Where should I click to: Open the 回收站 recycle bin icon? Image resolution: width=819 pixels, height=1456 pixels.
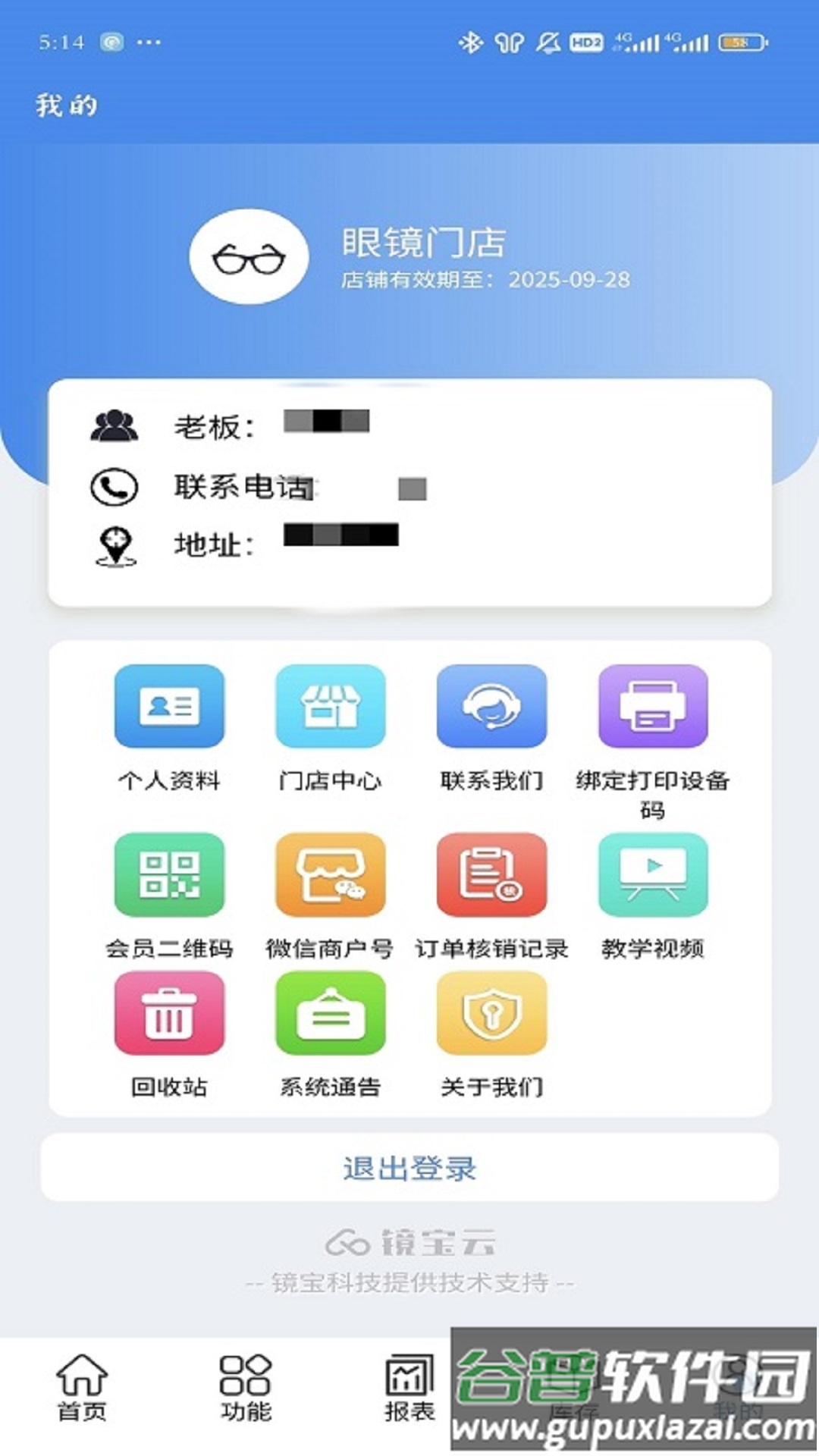coord(170,1015)
